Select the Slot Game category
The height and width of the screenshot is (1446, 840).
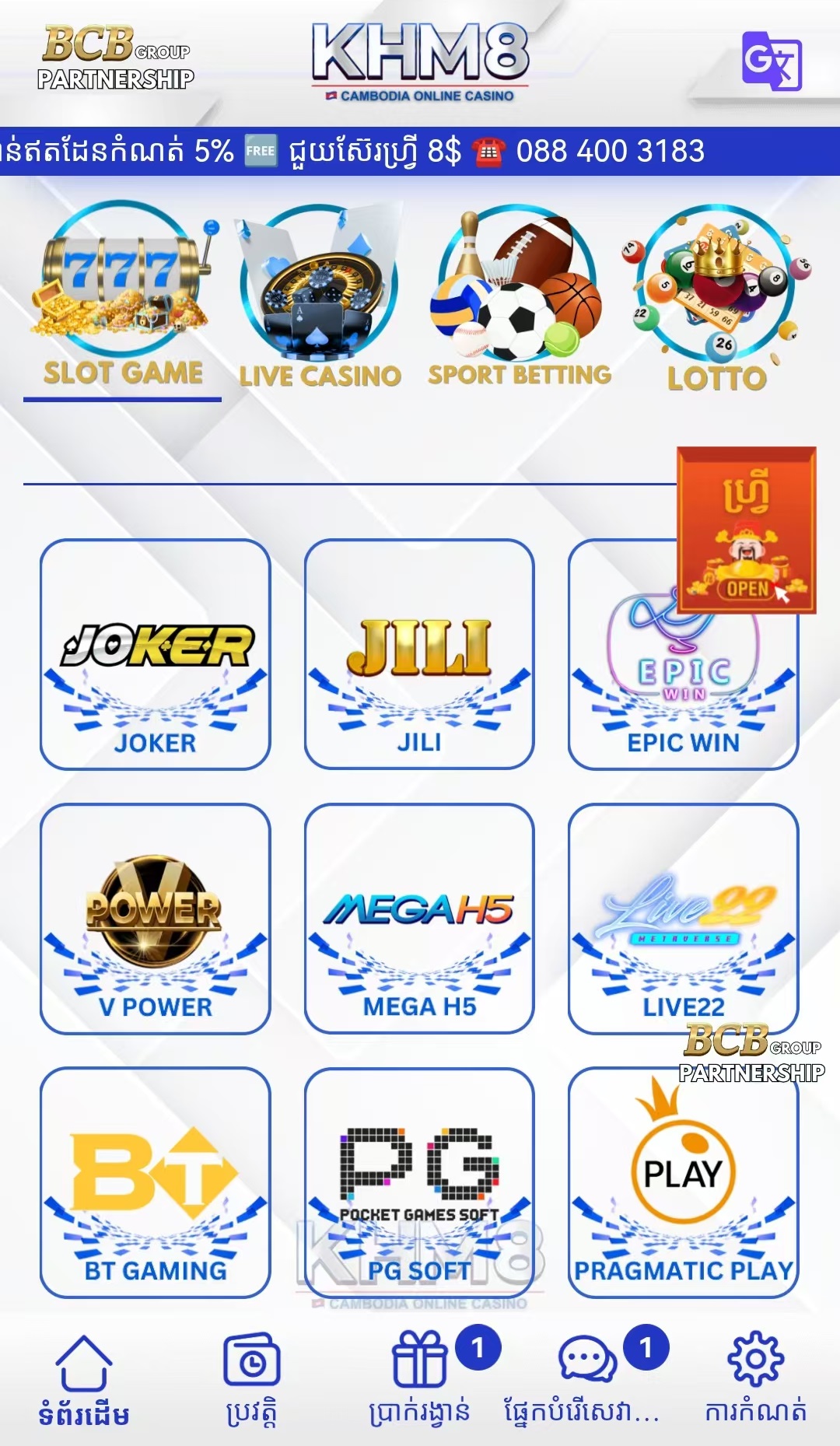[123, 299]
